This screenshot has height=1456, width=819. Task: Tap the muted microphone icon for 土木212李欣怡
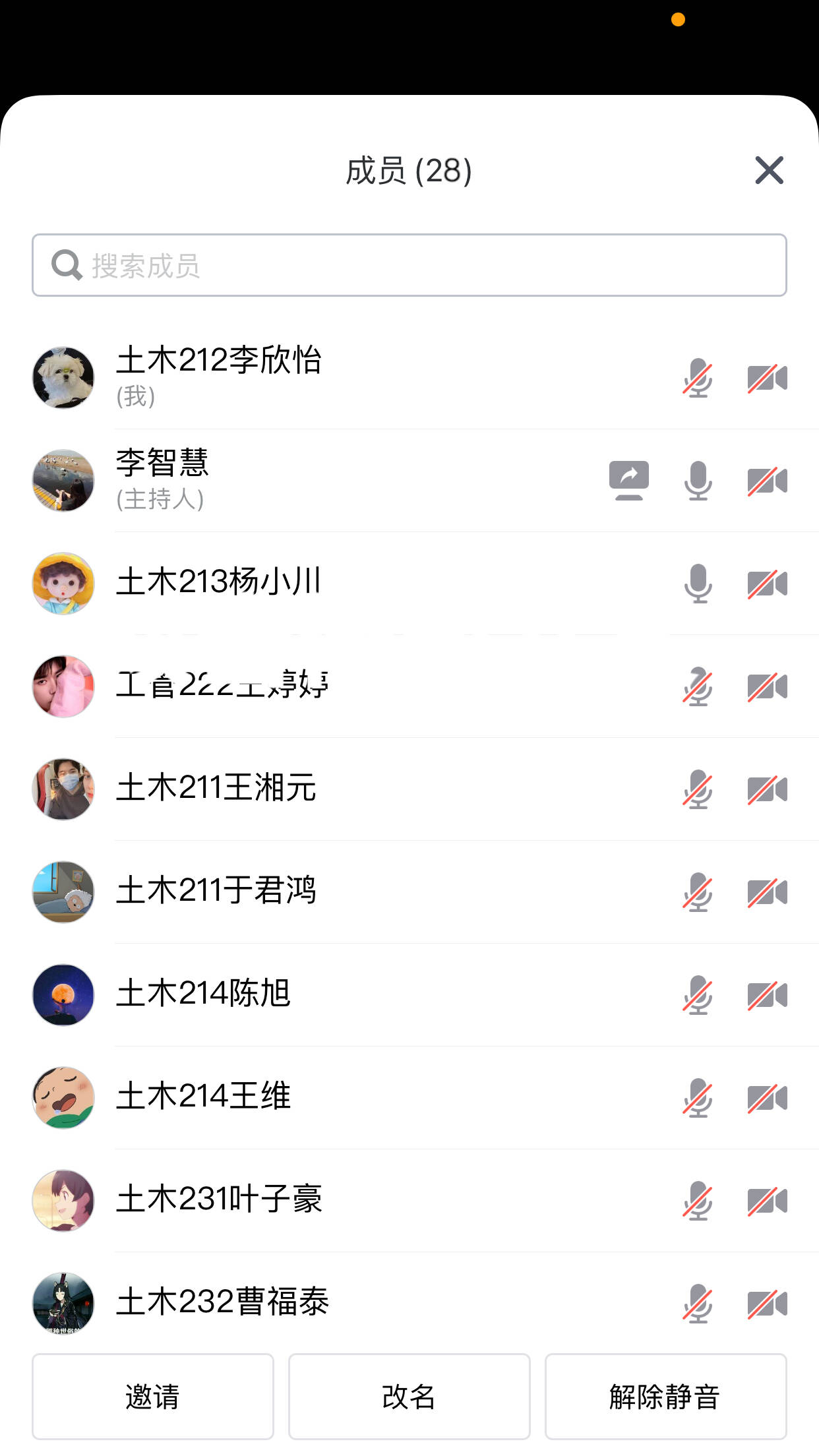click(698, 378)
